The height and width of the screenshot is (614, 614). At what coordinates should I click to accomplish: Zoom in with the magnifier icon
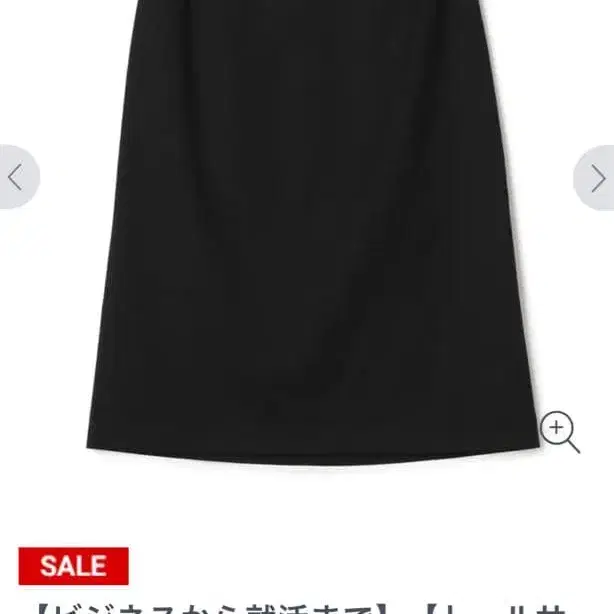[560, 432]
